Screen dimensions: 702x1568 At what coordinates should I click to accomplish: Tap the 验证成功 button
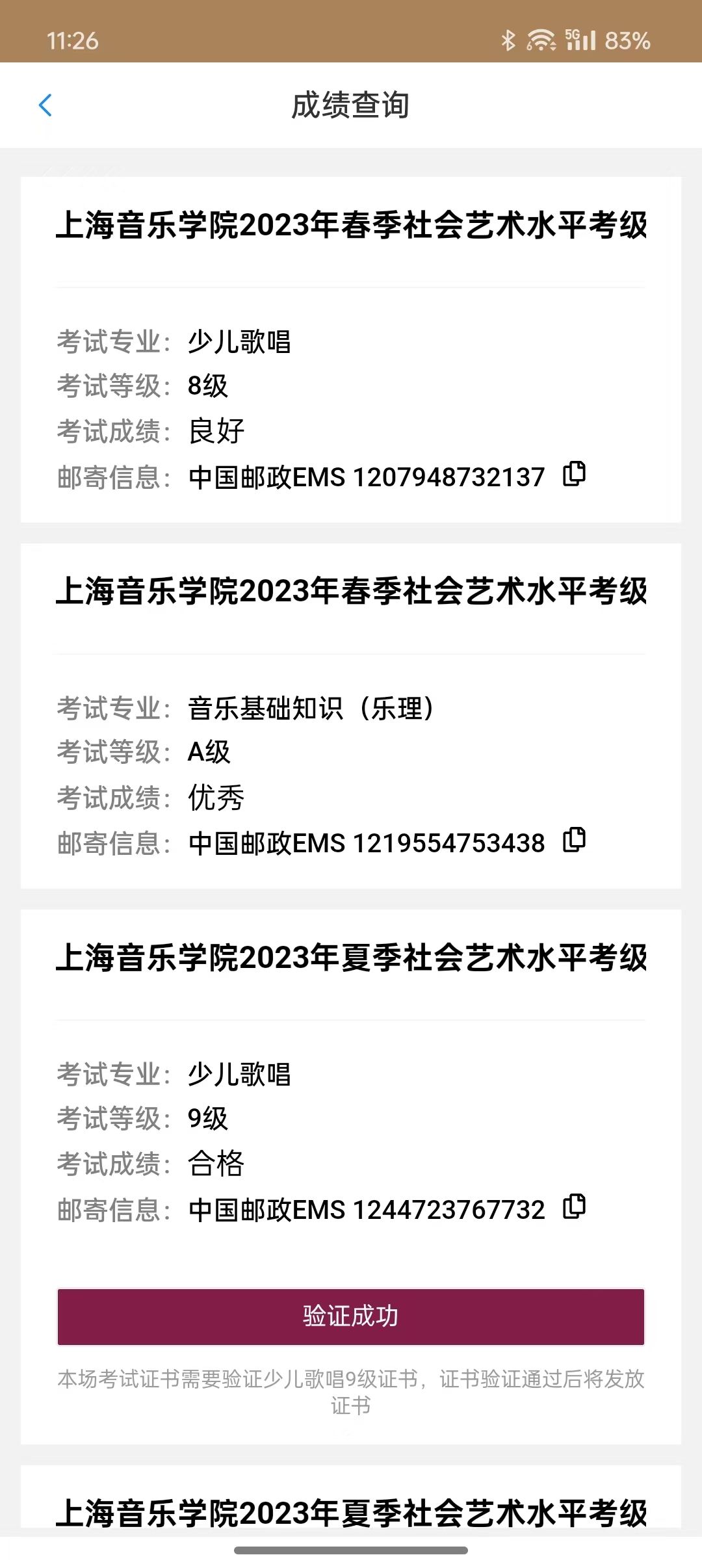(351, 1316)
